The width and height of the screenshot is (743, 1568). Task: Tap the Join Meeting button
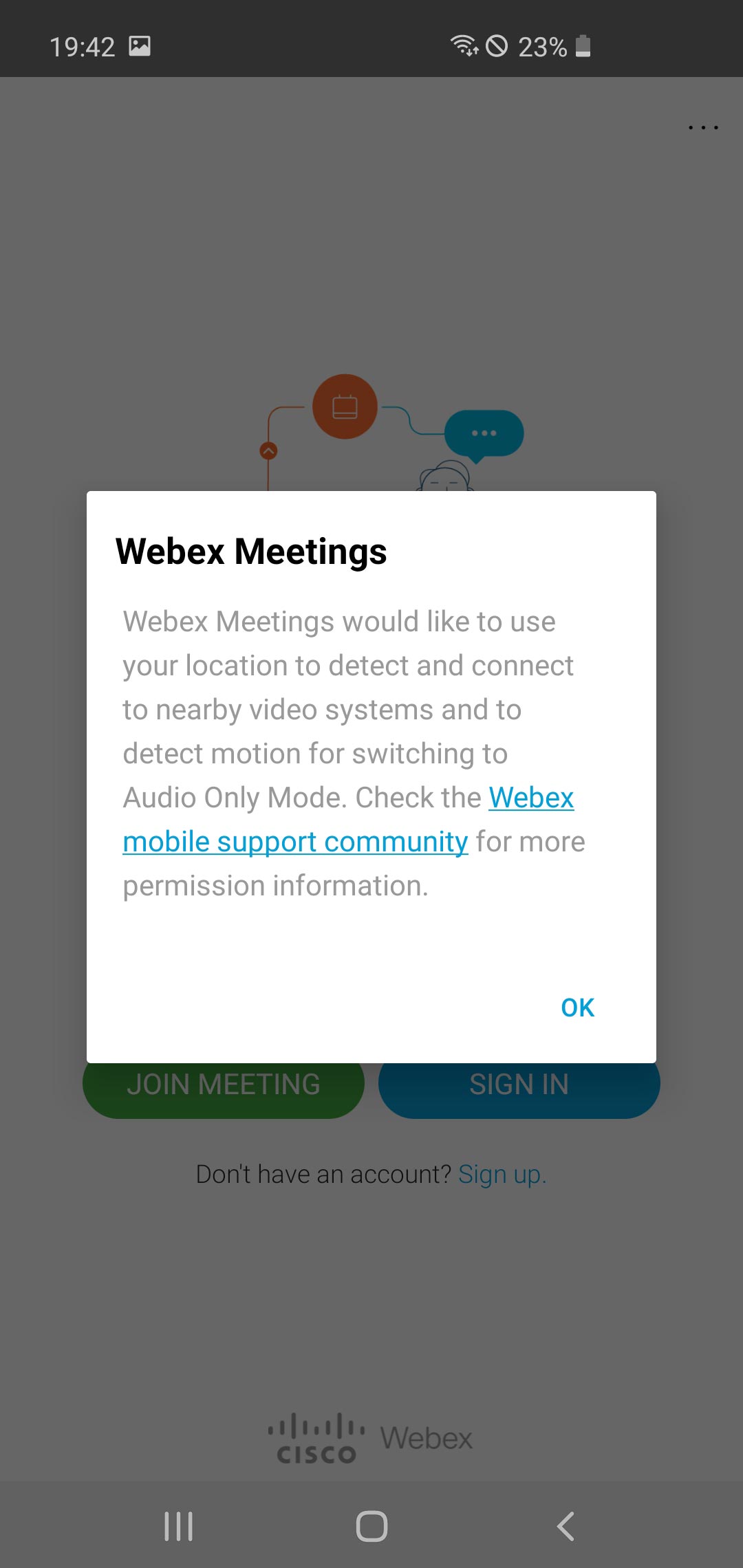coord(223,1092)
